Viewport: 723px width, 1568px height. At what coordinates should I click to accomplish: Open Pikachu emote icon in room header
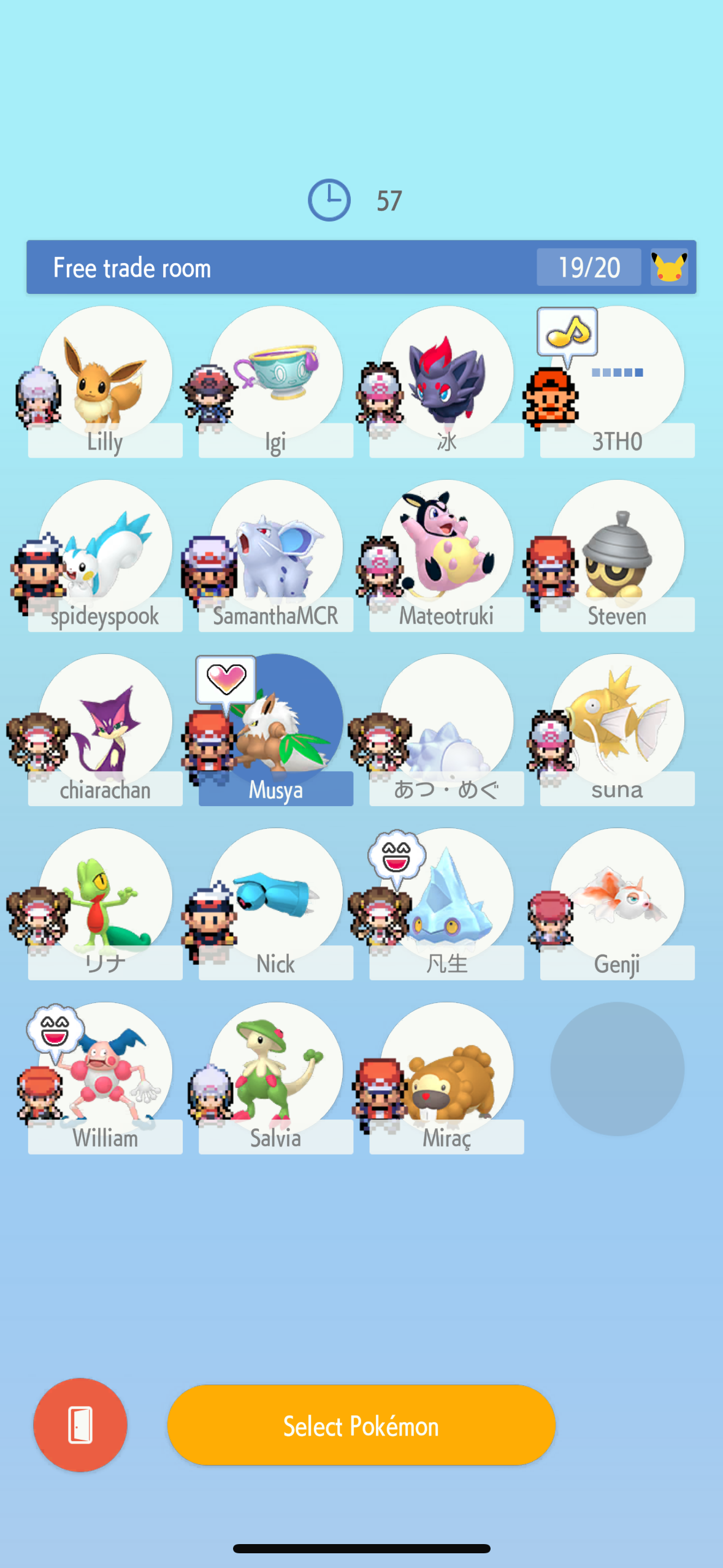point(669,267)
